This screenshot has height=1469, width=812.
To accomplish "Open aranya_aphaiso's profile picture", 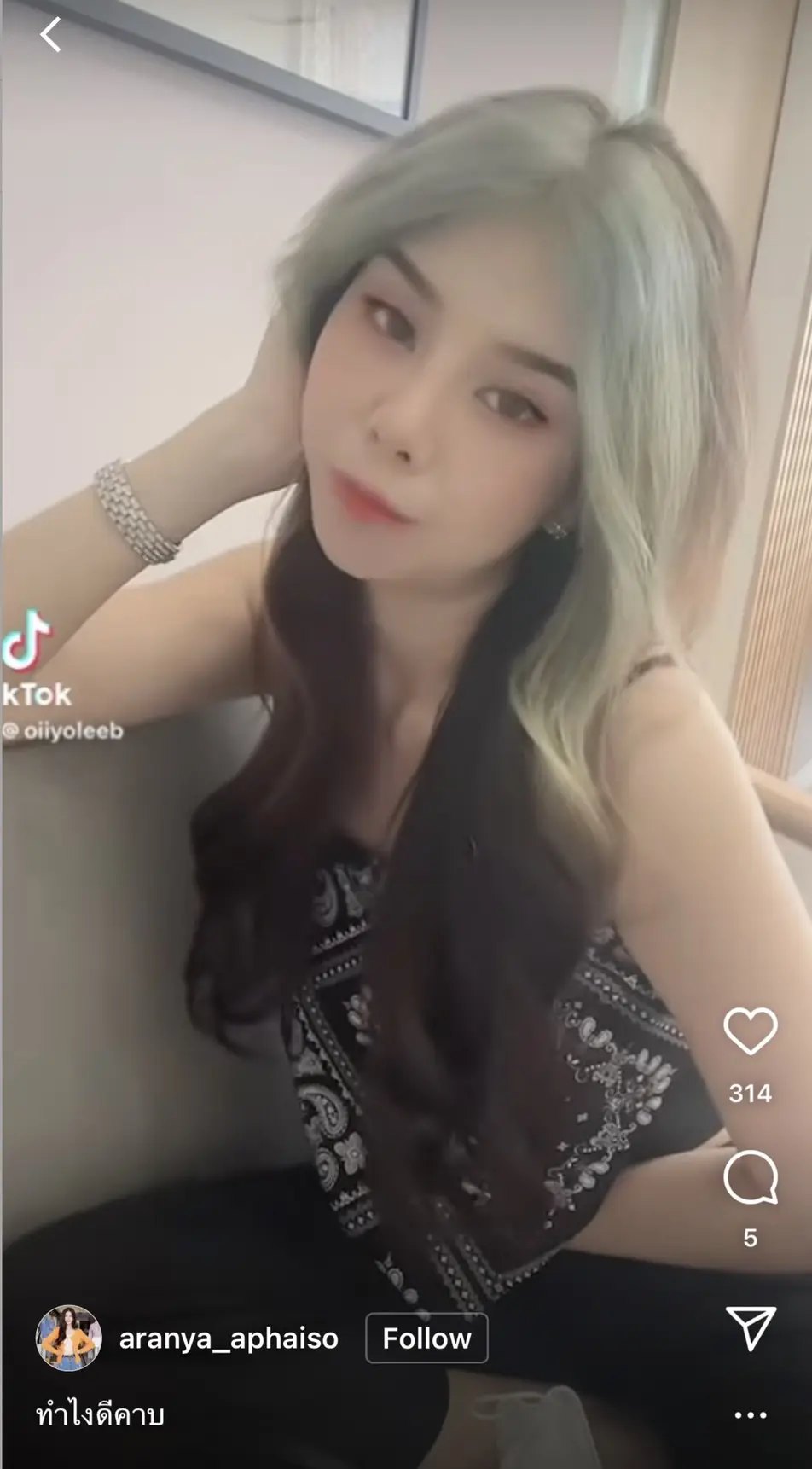I will click(68, 1338).
